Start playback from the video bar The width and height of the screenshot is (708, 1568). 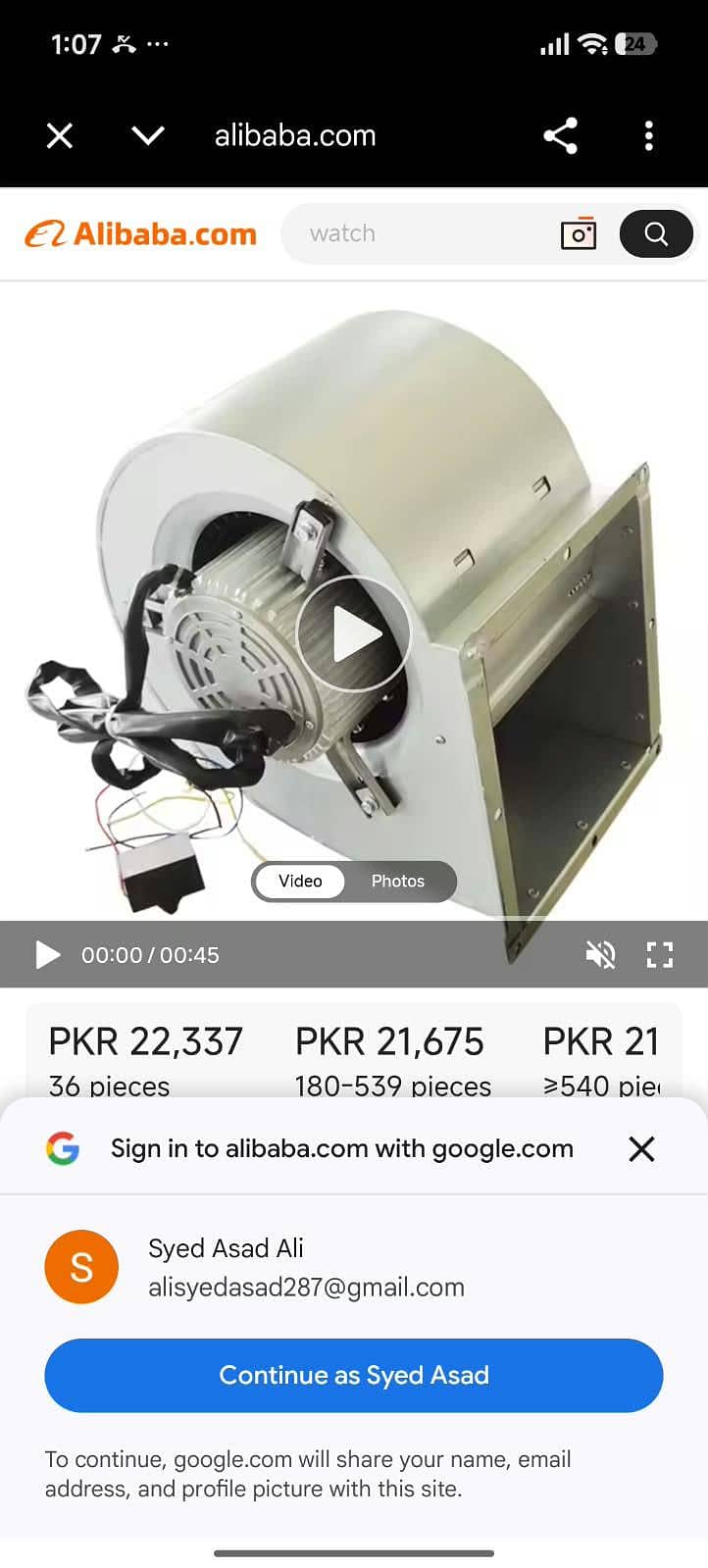[47, 954]
